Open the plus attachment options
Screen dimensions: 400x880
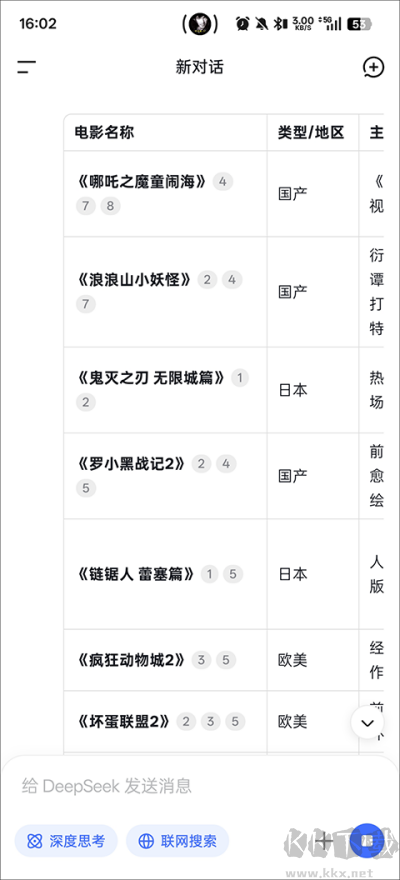325,840
